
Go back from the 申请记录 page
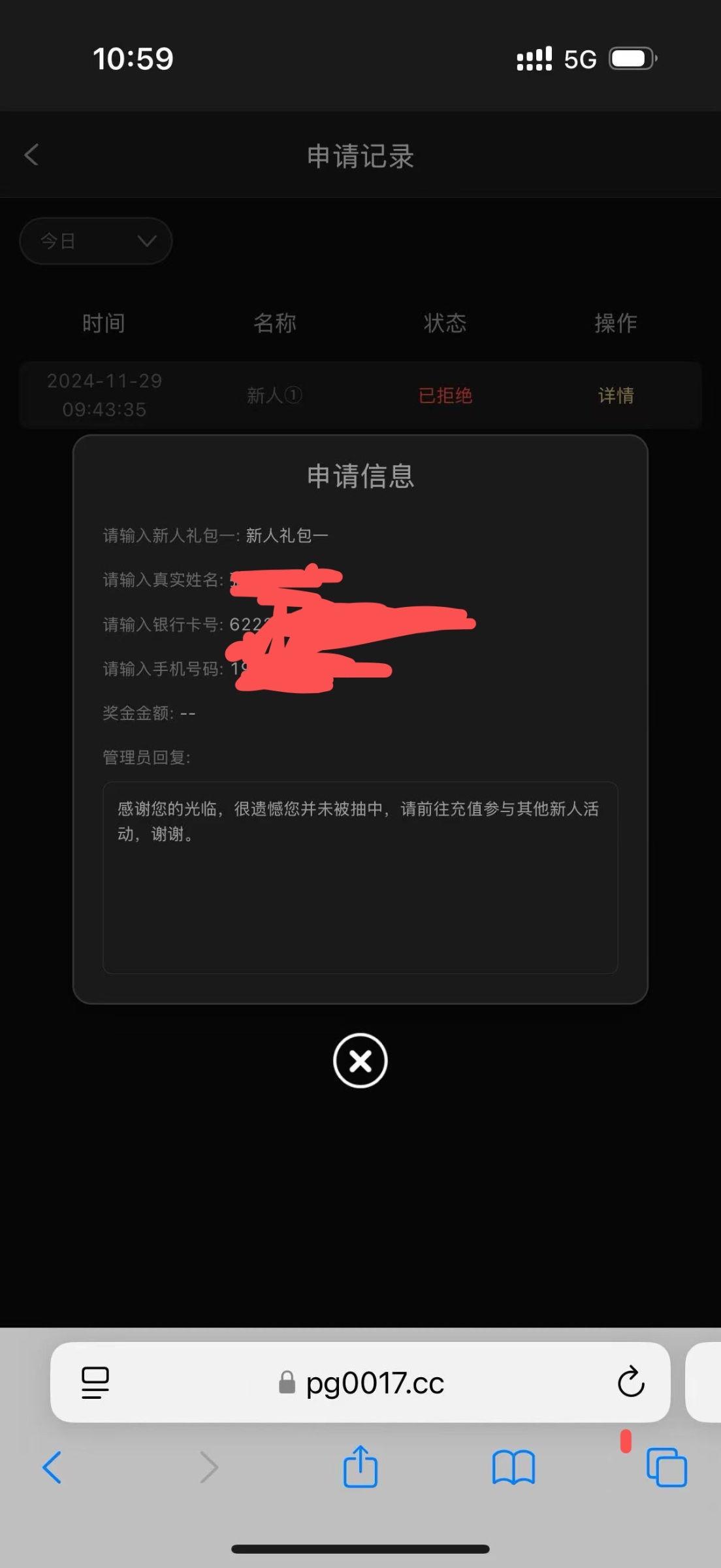31,155
